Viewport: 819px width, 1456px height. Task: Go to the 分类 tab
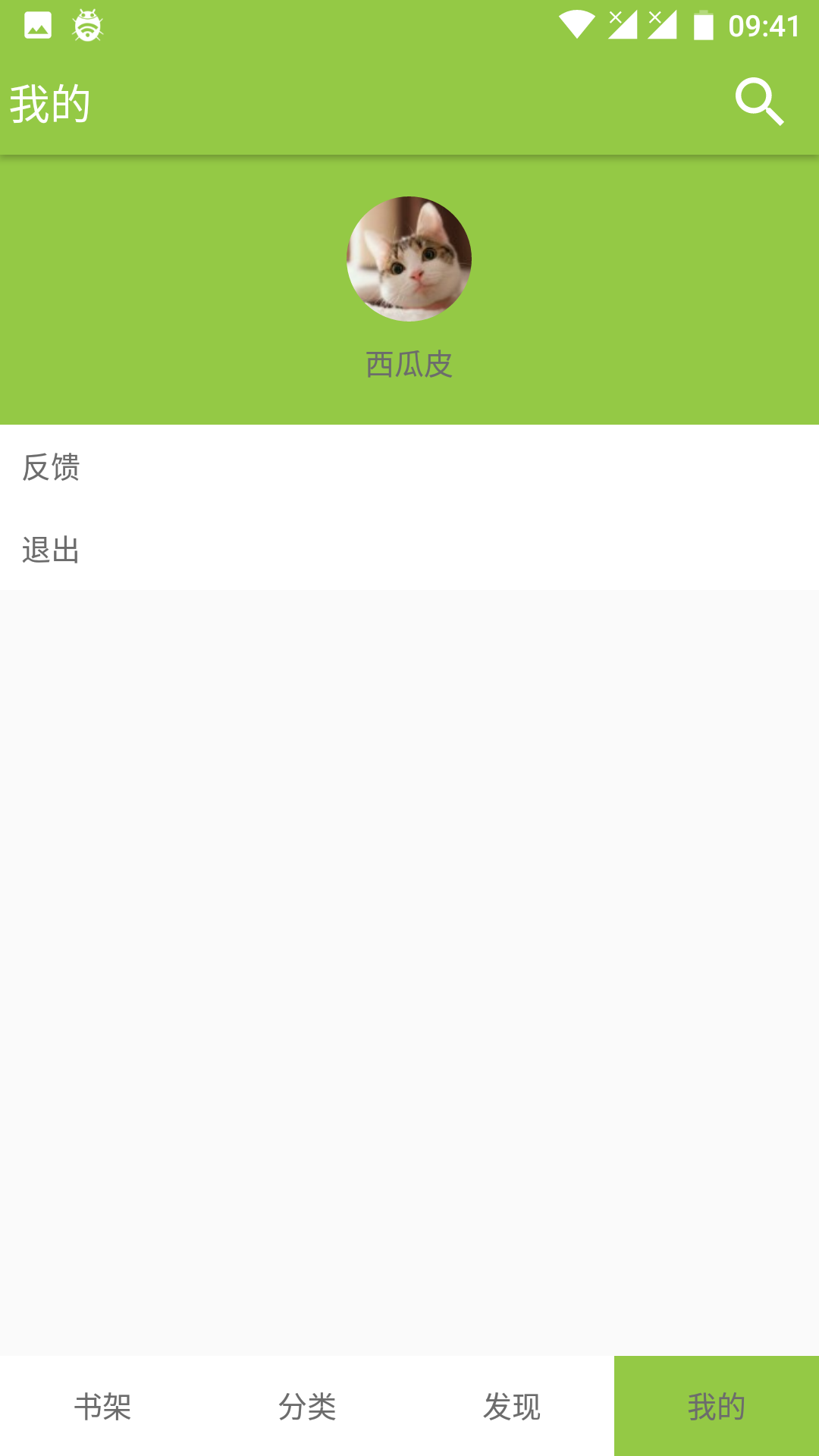click(x=307, y=1406)
